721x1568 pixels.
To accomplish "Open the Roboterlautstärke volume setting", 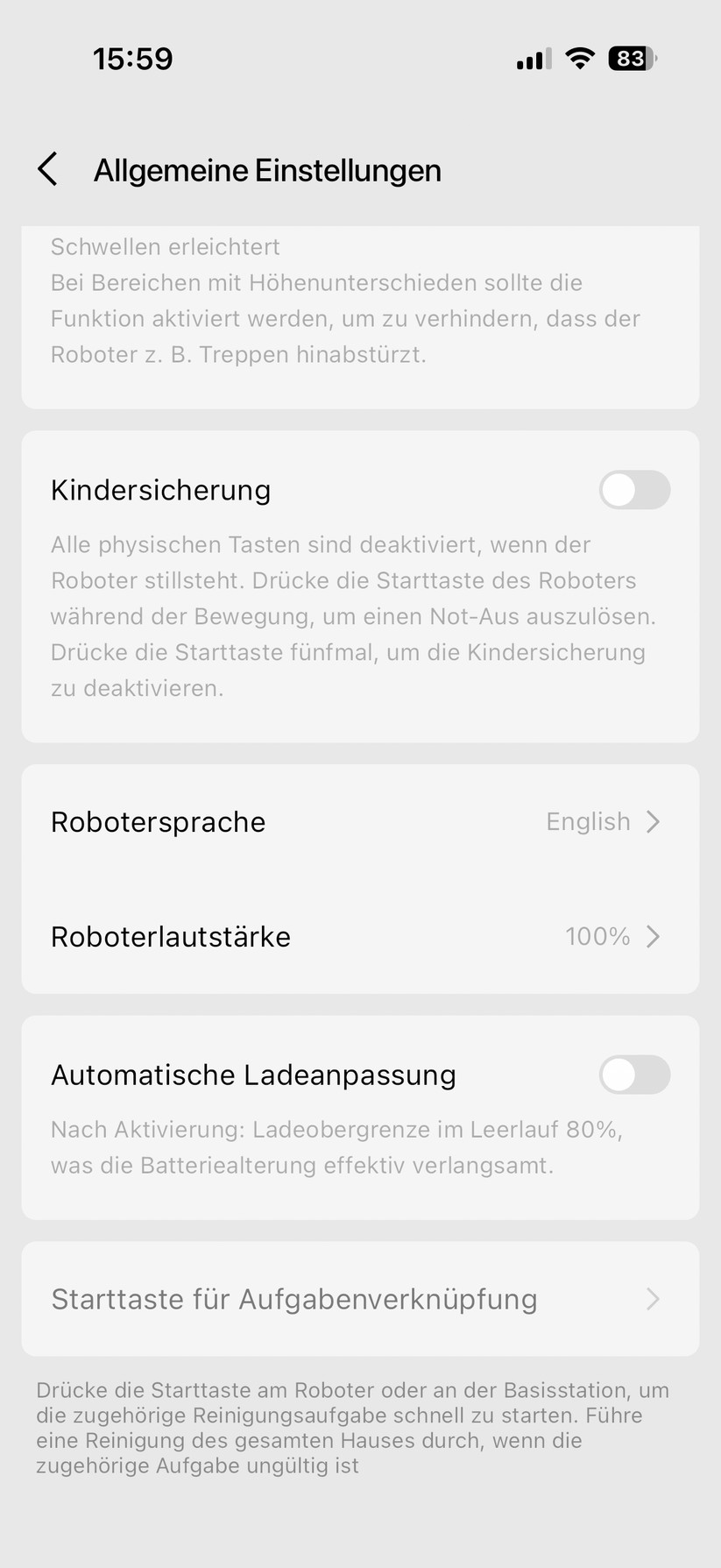I will [359, 936].
